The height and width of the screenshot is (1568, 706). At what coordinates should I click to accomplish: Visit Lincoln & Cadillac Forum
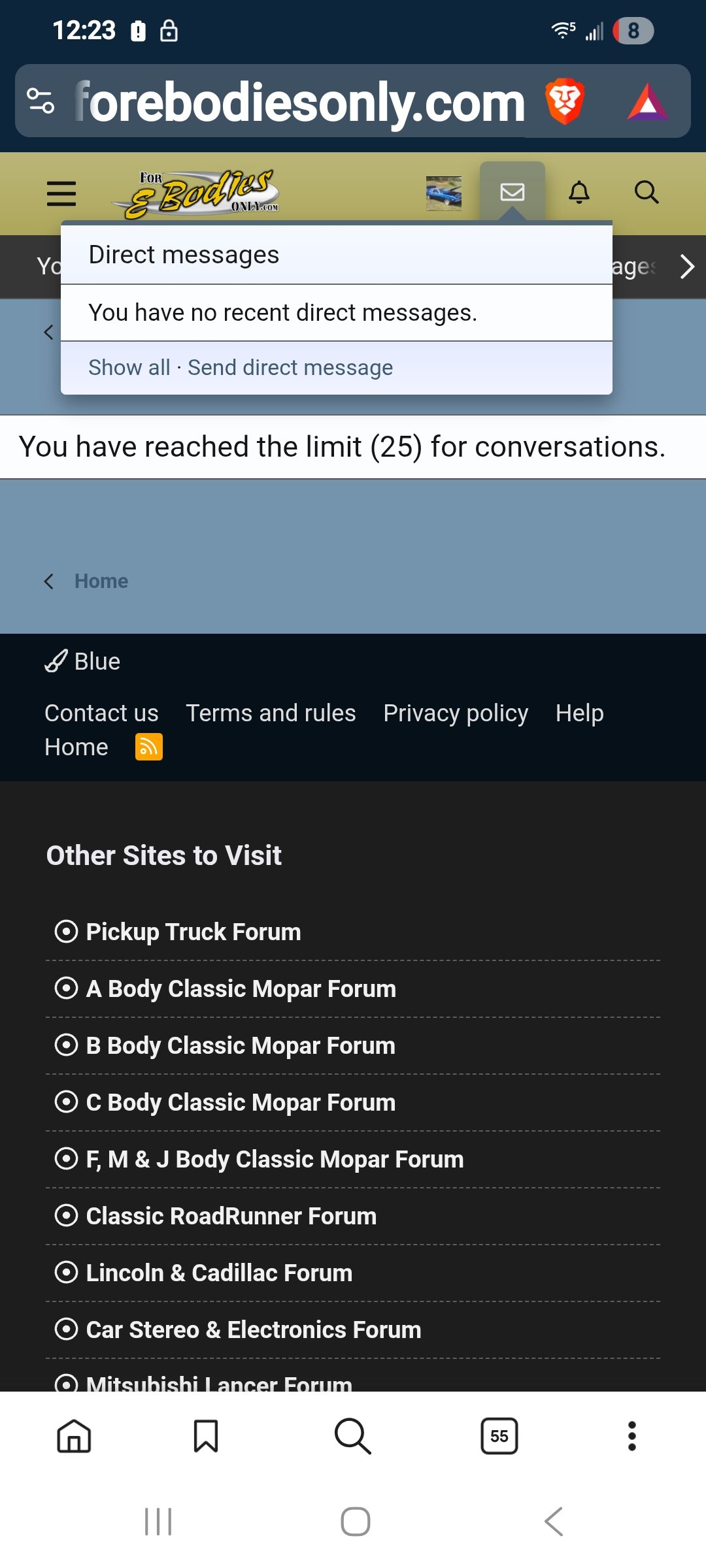(219, 1273)
